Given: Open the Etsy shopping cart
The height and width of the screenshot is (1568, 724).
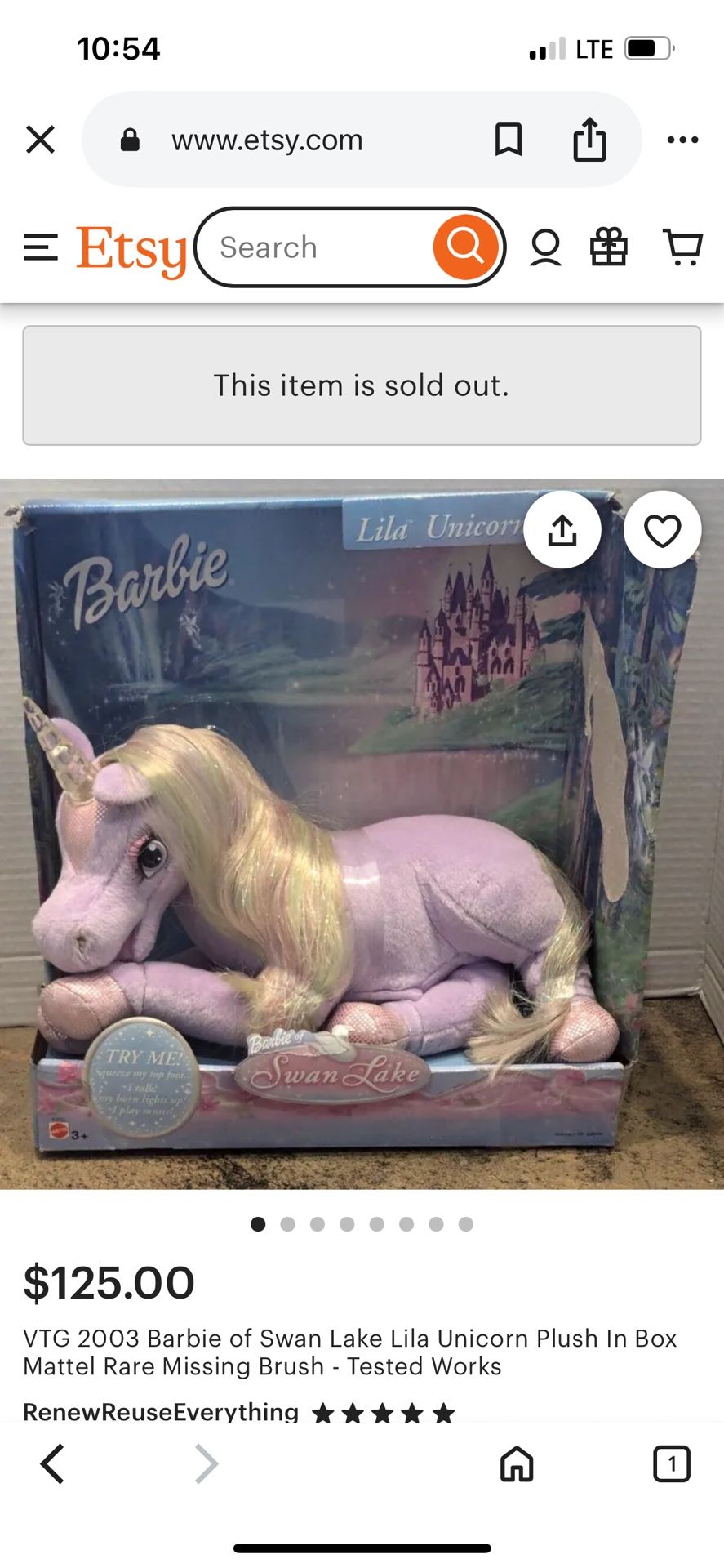Looking at the screenshot, I should [x=683, y=248].
